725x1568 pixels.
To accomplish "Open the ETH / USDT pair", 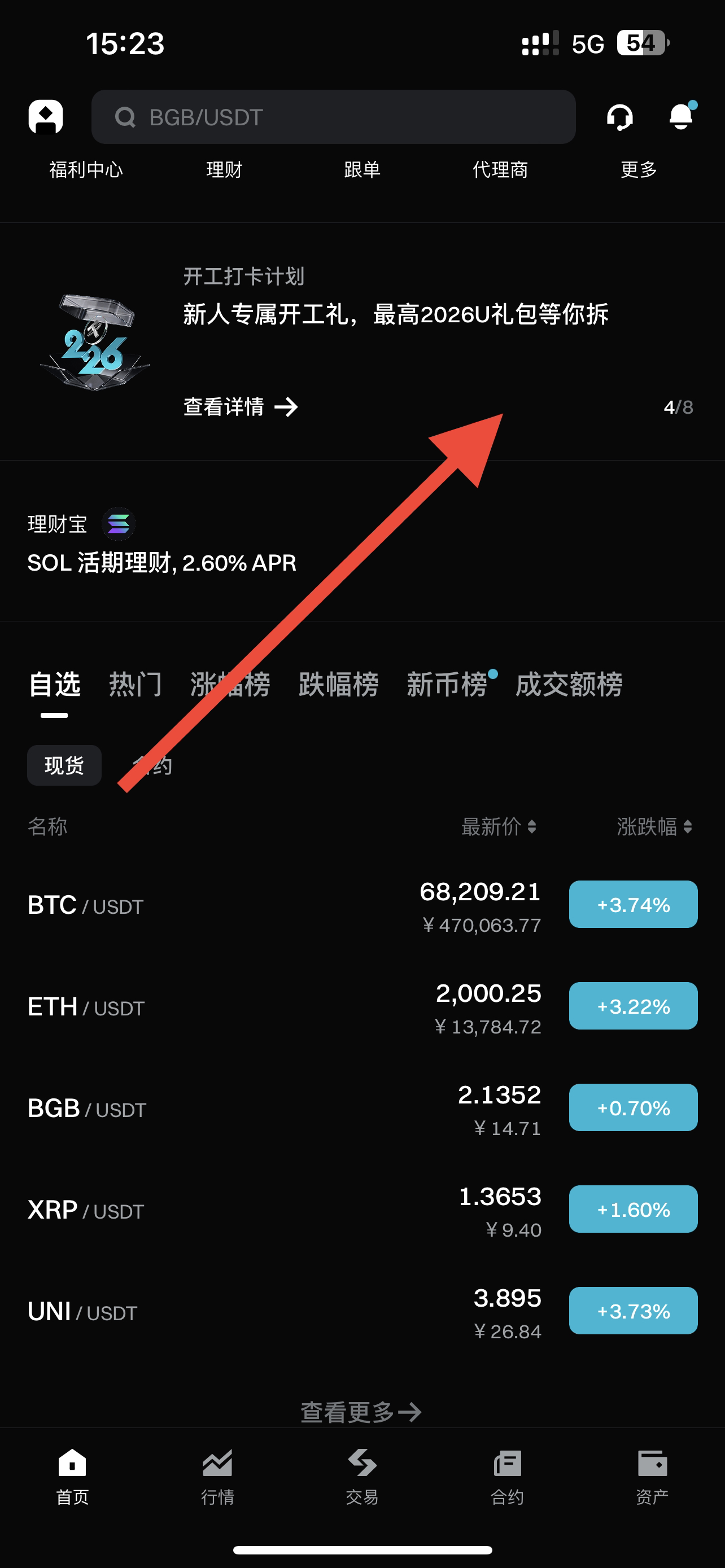I will [x=86, y=1007].
